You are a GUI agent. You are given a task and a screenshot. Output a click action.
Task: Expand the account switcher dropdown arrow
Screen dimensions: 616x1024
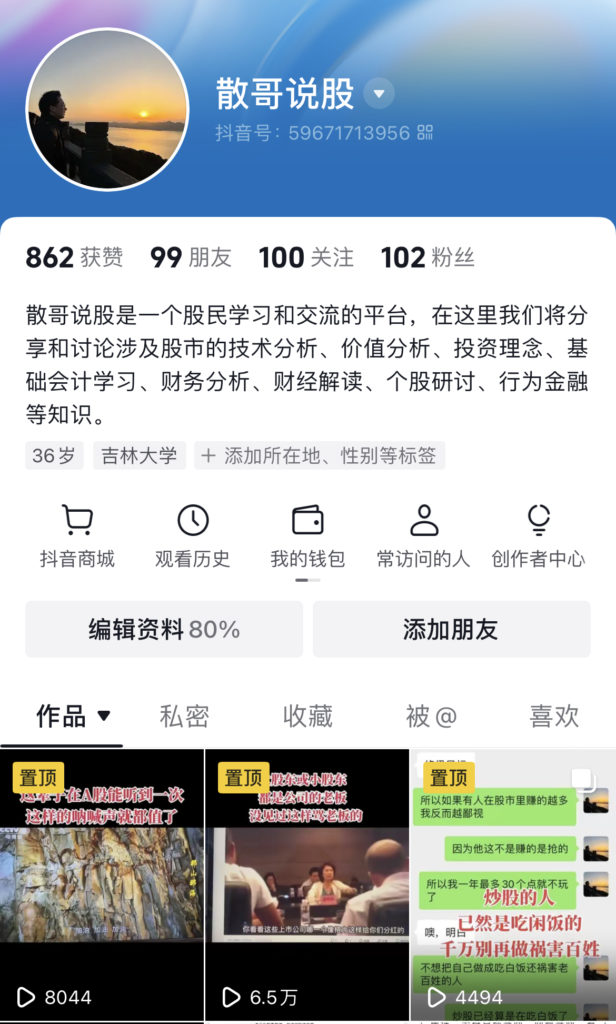coord(379,95)
